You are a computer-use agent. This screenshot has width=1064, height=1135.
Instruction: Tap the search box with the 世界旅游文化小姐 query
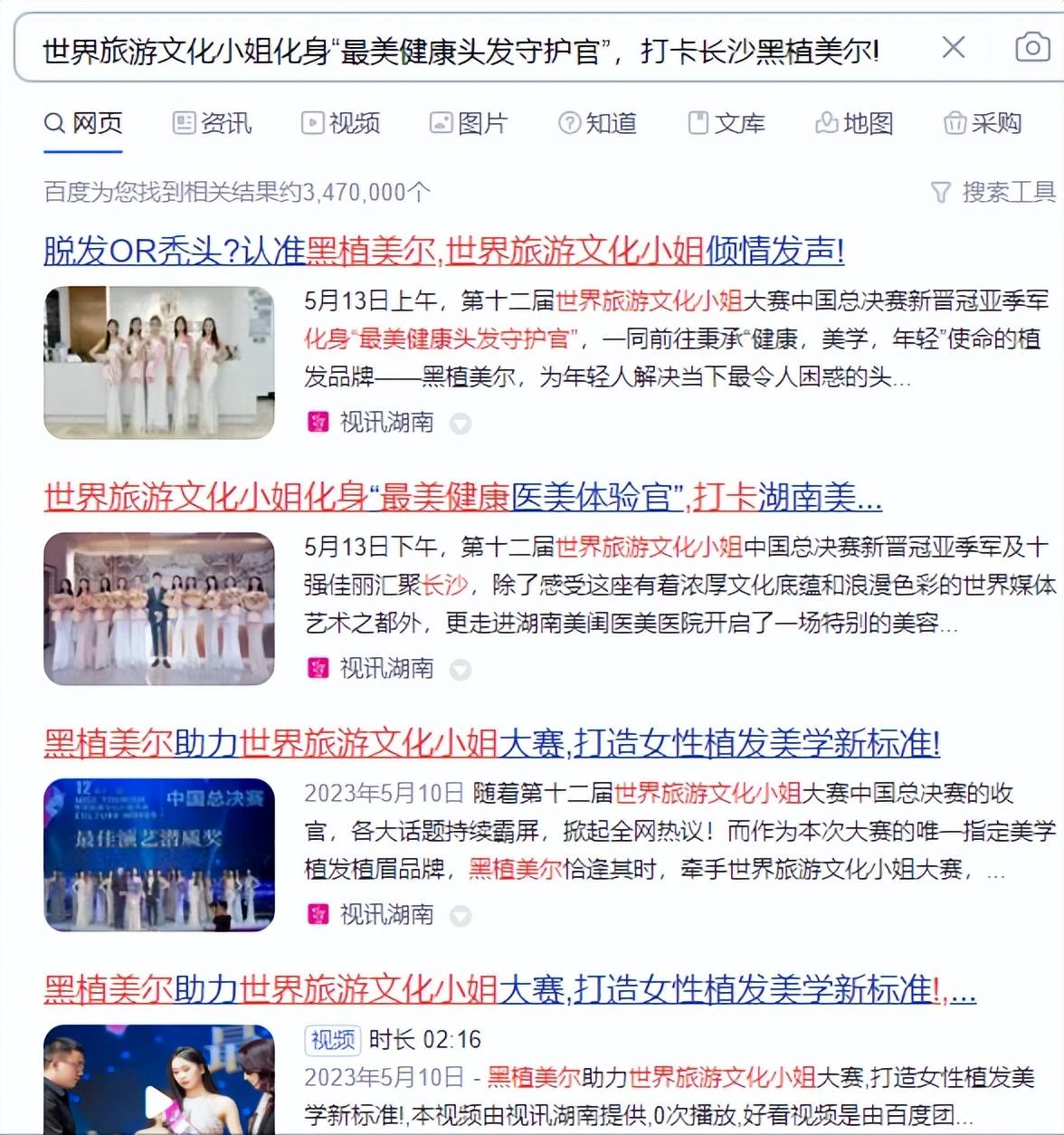click(x=461, y=51)
